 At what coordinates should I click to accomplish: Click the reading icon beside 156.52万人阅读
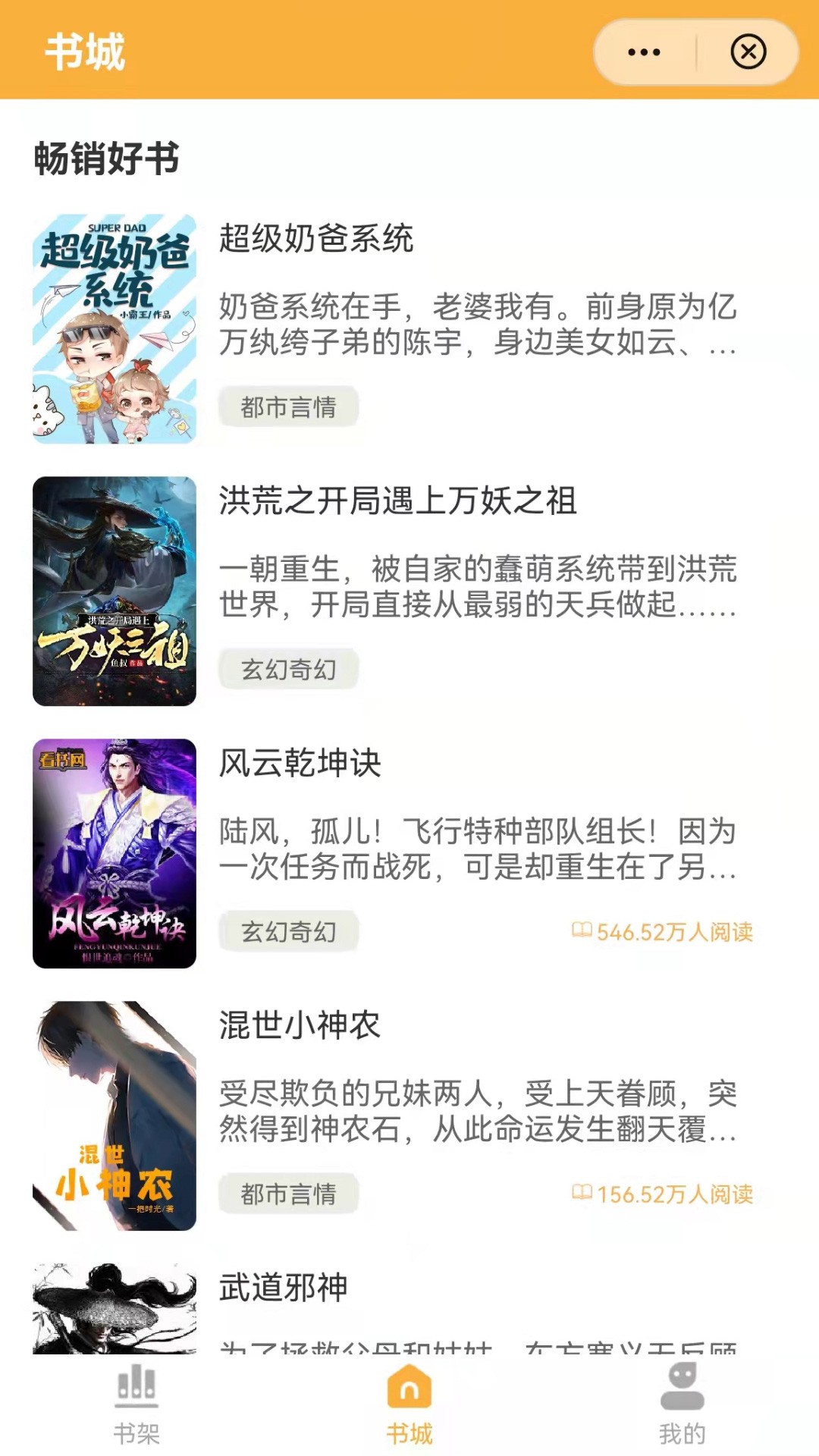[x=581, y=1192]
